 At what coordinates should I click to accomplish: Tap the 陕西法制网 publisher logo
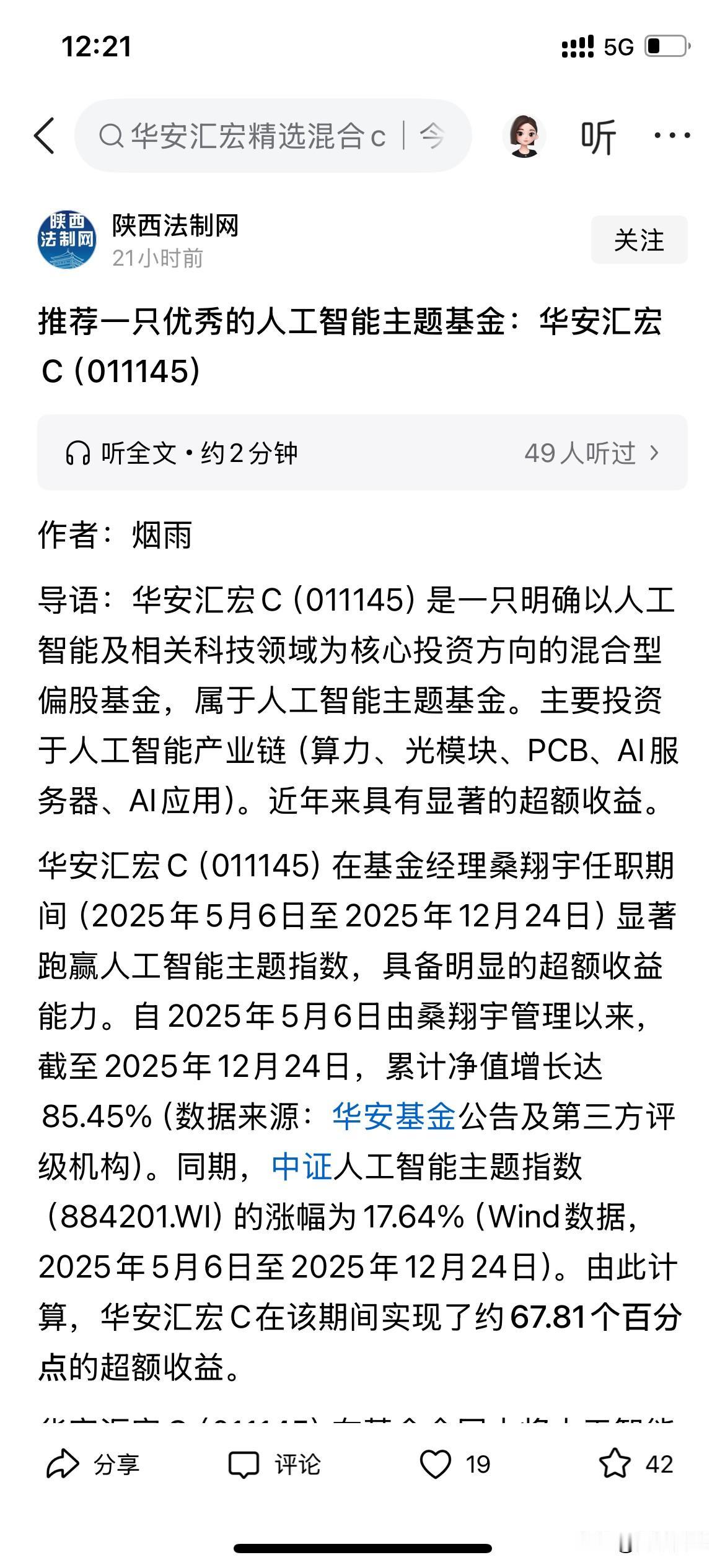coord(68,238)
